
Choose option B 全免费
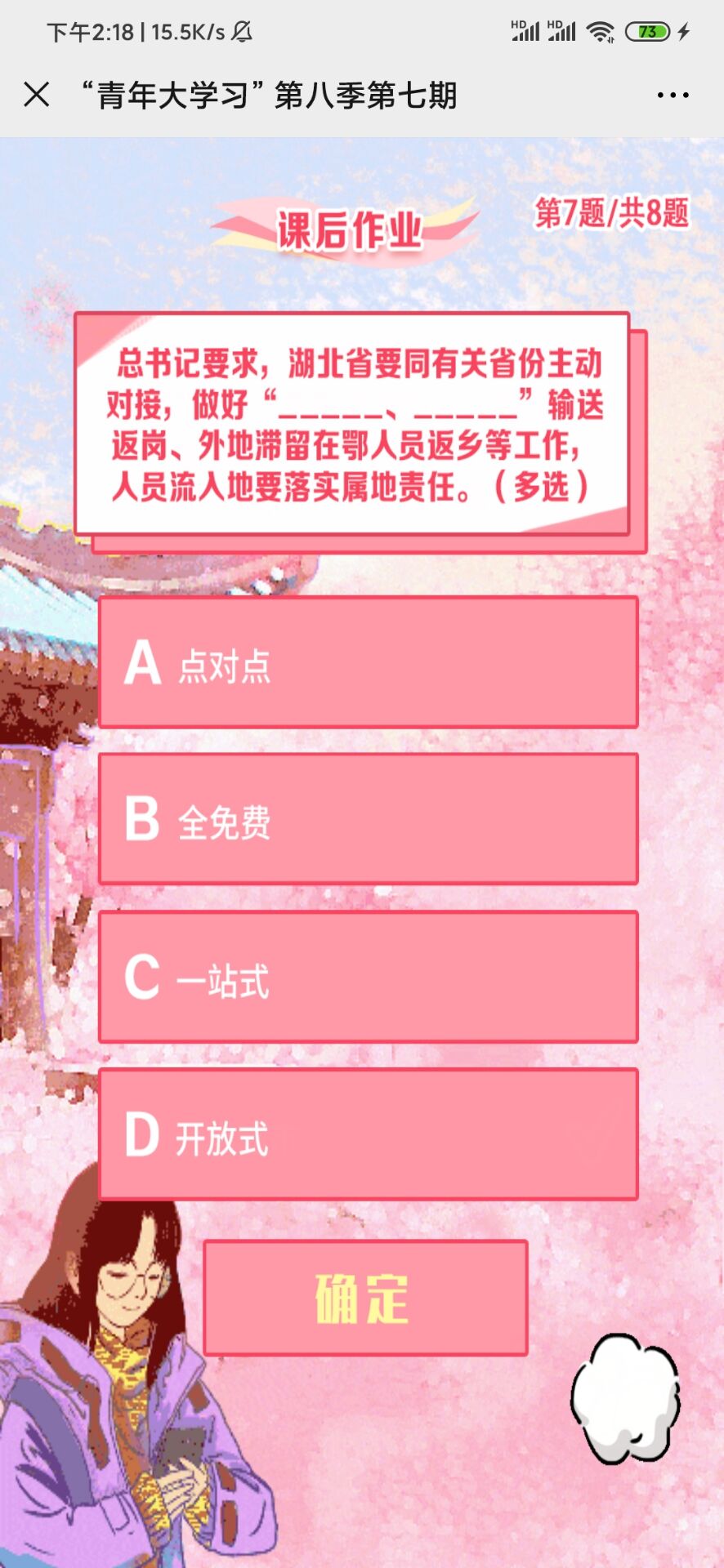[x=368, y=819]
